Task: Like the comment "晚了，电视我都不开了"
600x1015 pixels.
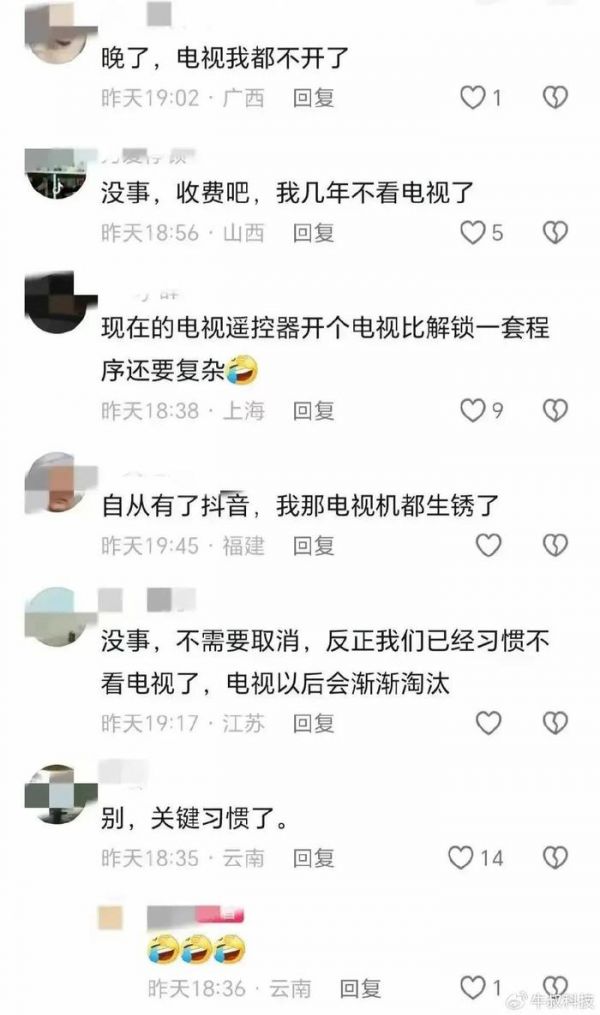Action: tap(472, 97)
